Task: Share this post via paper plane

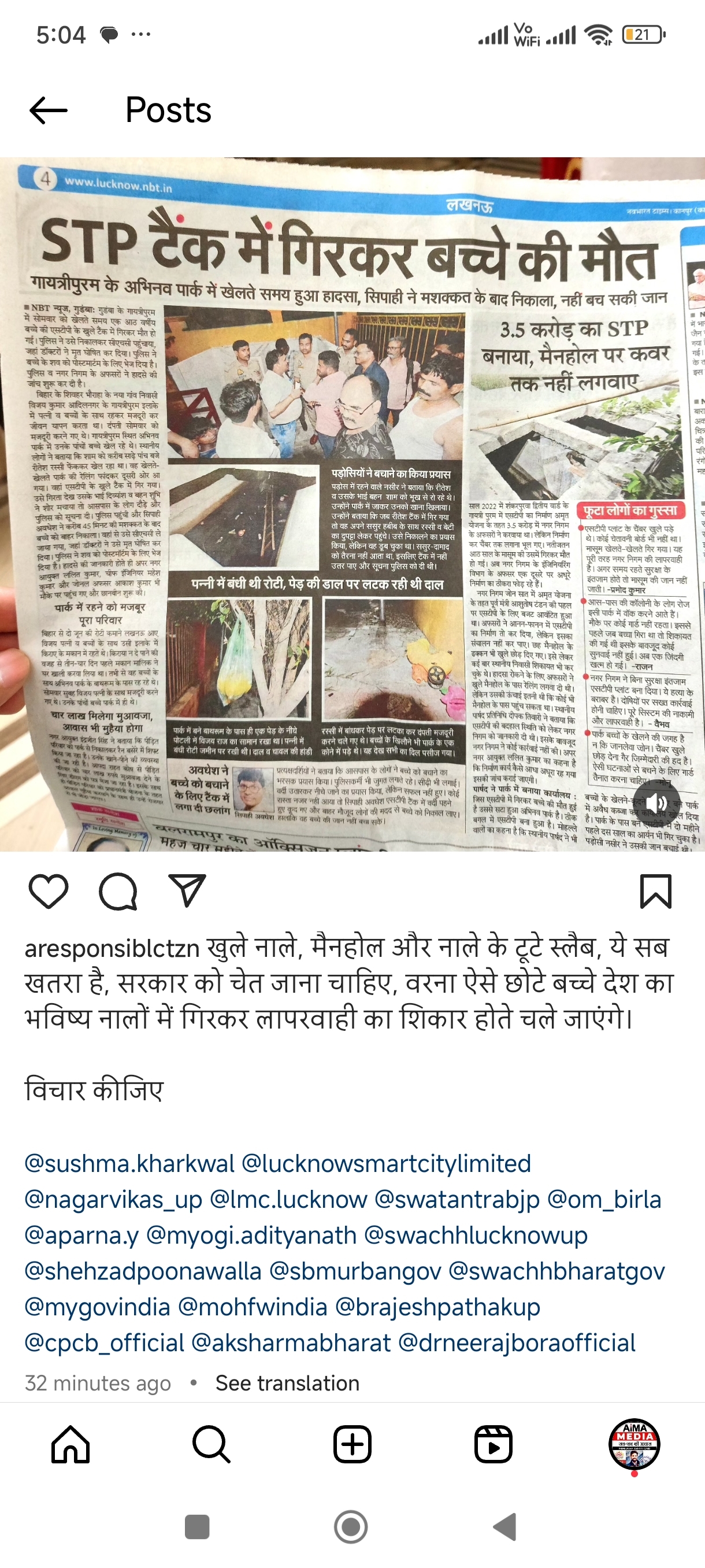Action: coord(187,891)
